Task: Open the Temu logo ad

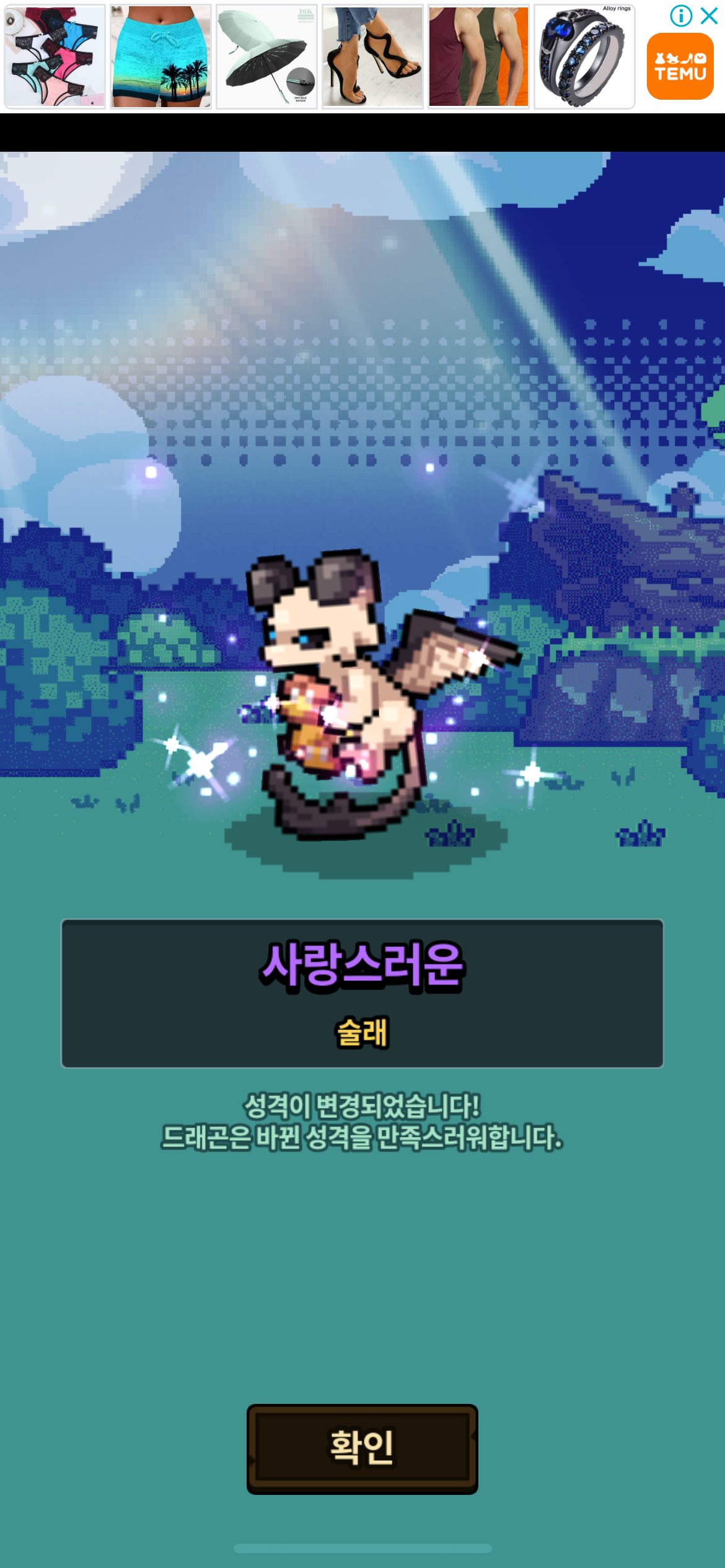Action: pos(680,66)
